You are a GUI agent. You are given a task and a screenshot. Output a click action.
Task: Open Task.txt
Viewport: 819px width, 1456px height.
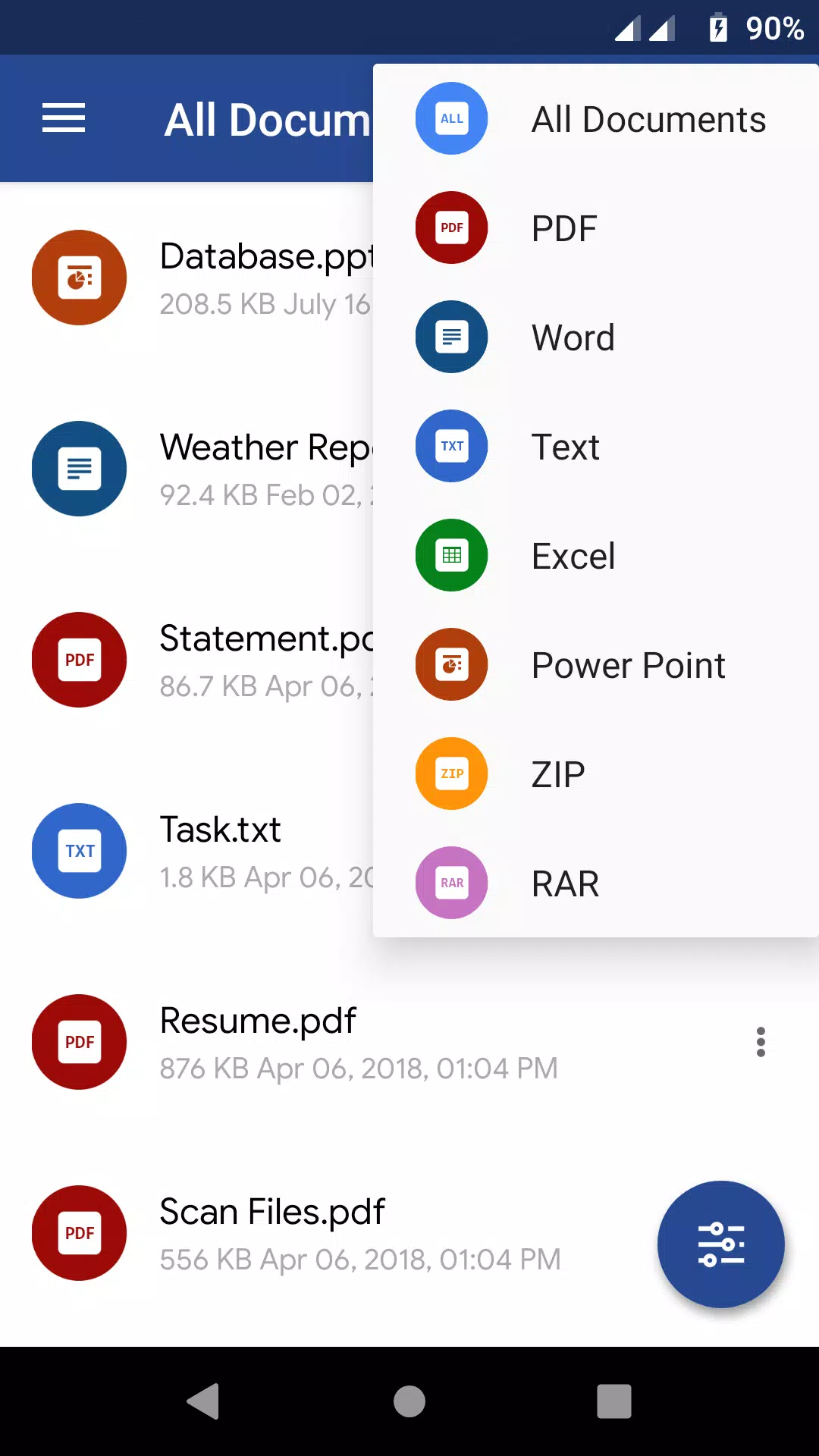pos(187,851)
